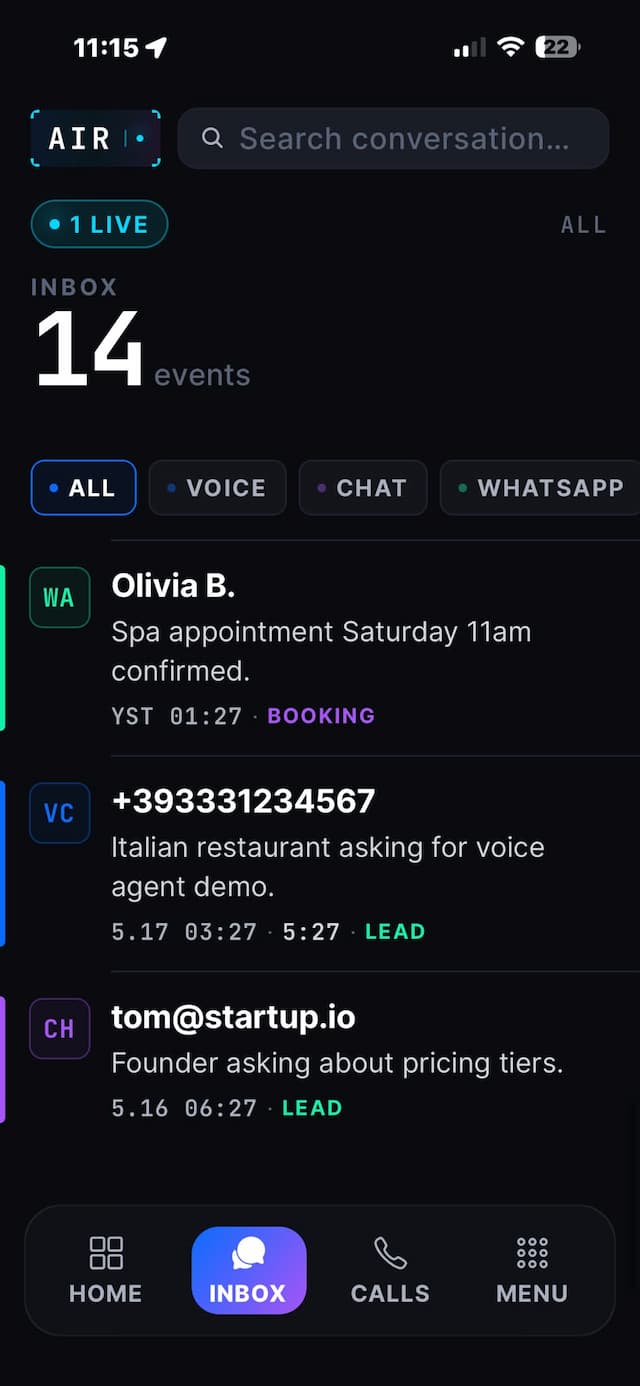Open Olivia B. conversation
The width and height of the screenshot is (640, 1386).
pyautogui.click(x=320, y=648)
